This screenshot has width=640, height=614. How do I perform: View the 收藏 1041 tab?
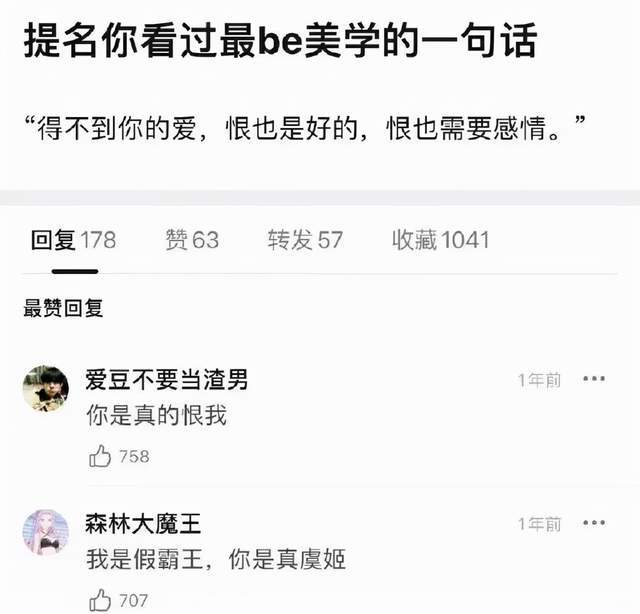[x=440, y=240]
